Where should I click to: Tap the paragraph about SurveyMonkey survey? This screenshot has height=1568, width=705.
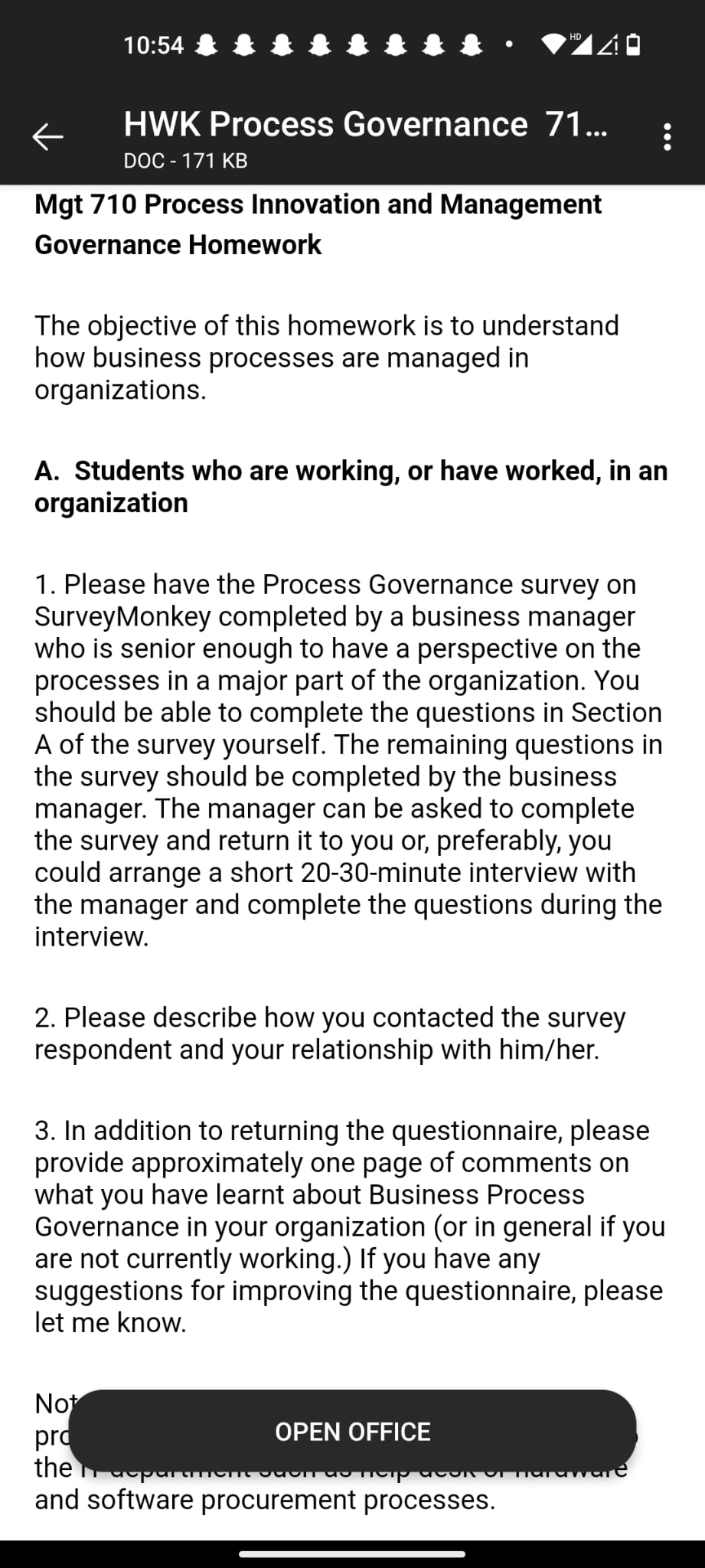[348, 758]
